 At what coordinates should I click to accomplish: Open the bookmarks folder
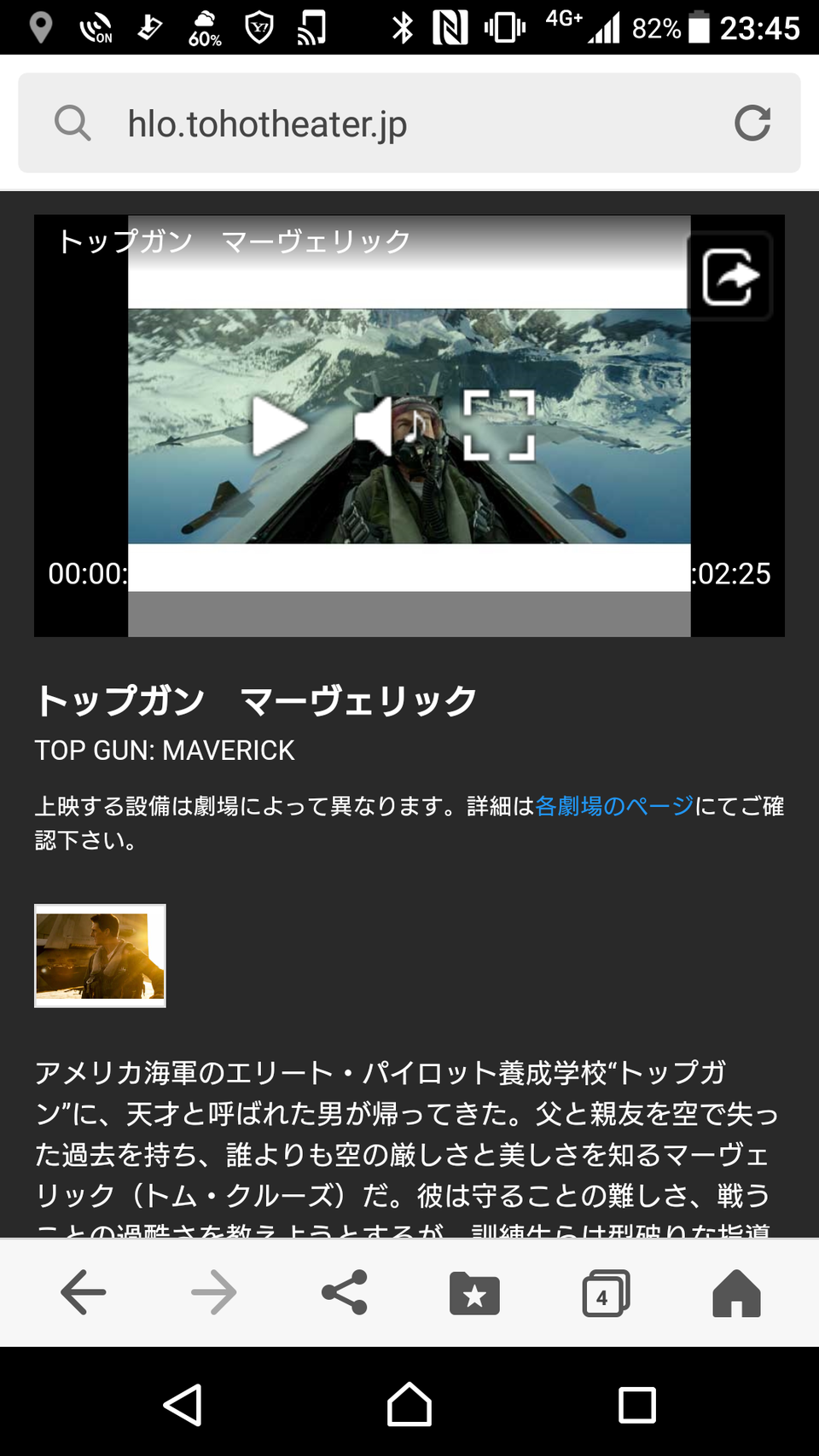[474, 1293]
